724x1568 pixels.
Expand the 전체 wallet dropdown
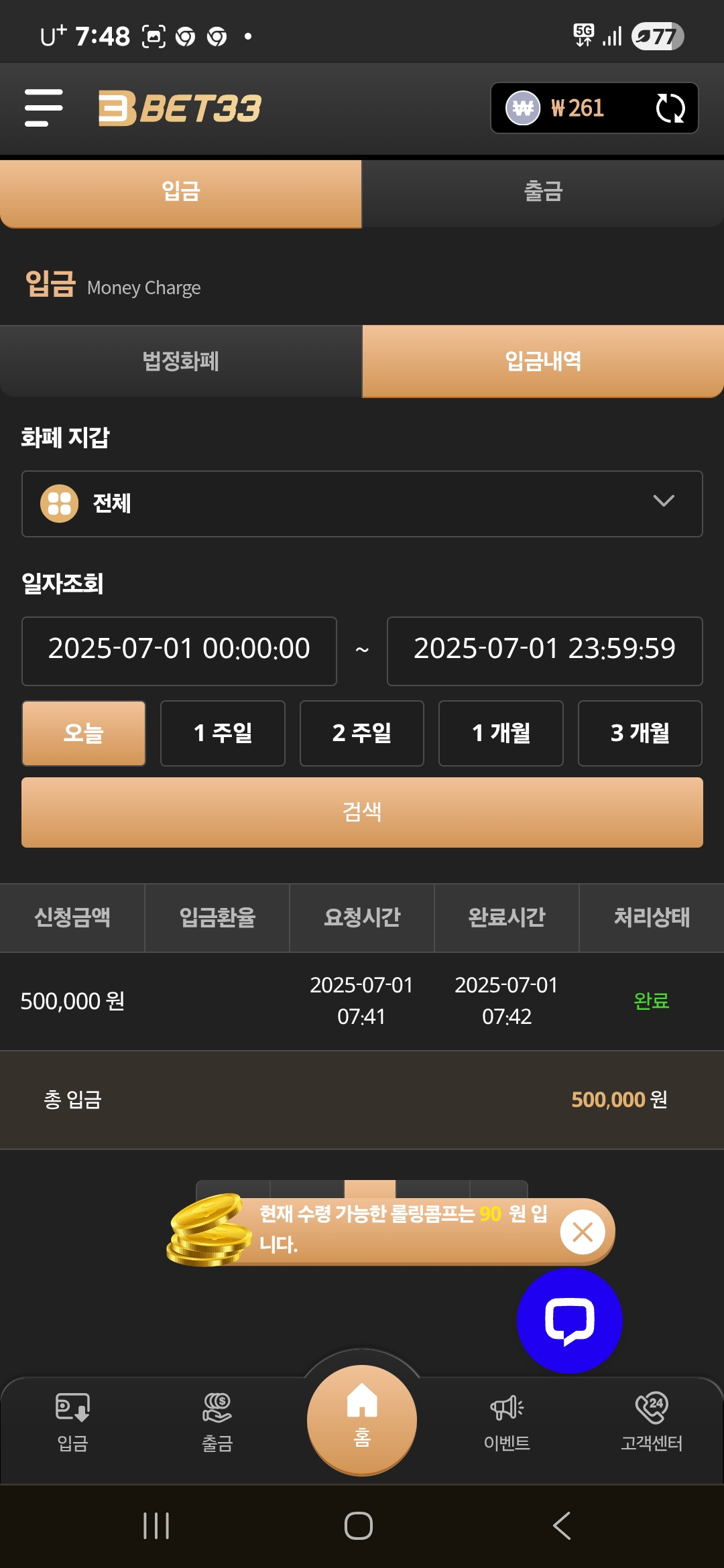tap(362, 503)
